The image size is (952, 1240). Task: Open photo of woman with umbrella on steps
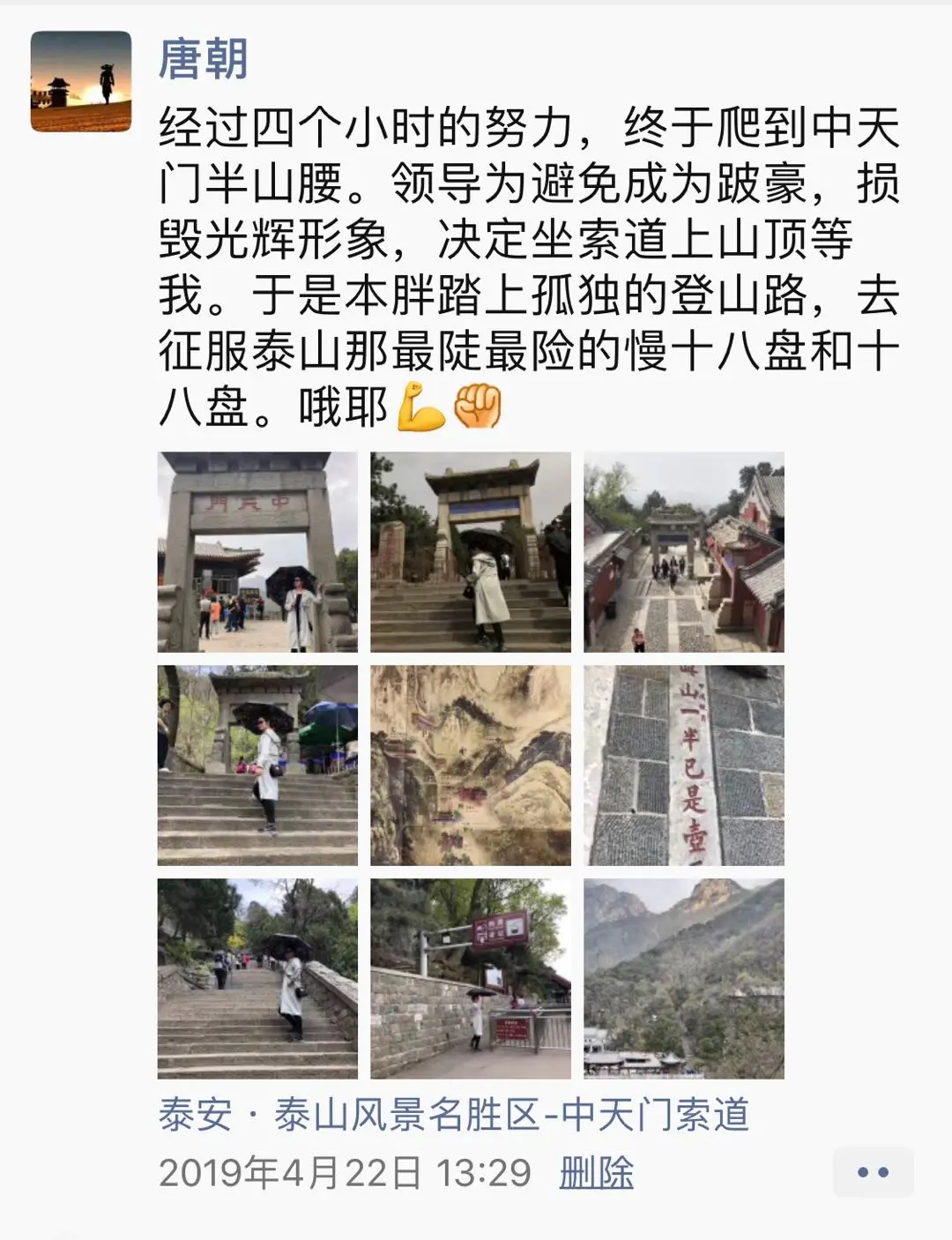point(257,766)
